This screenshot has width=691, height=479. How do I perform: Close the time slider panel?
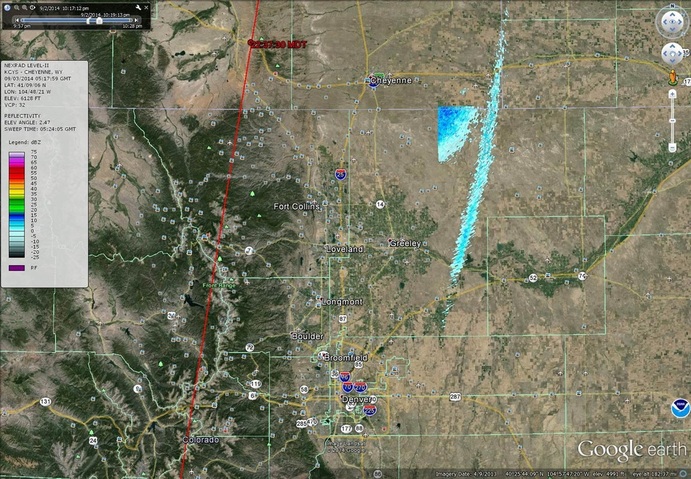tap(146, 8)
